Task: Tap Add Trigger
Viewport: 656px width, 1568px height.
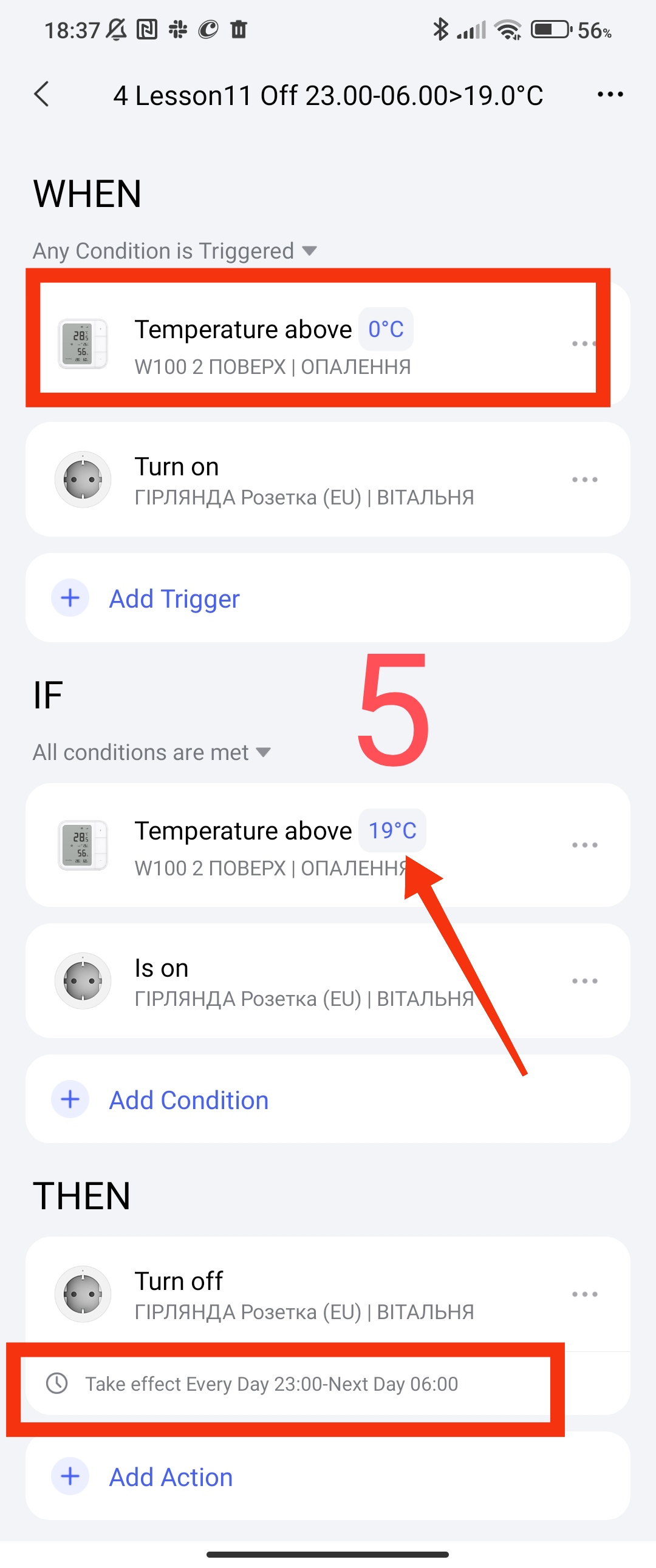Action: pyautogui.click(x=174, y=599)
